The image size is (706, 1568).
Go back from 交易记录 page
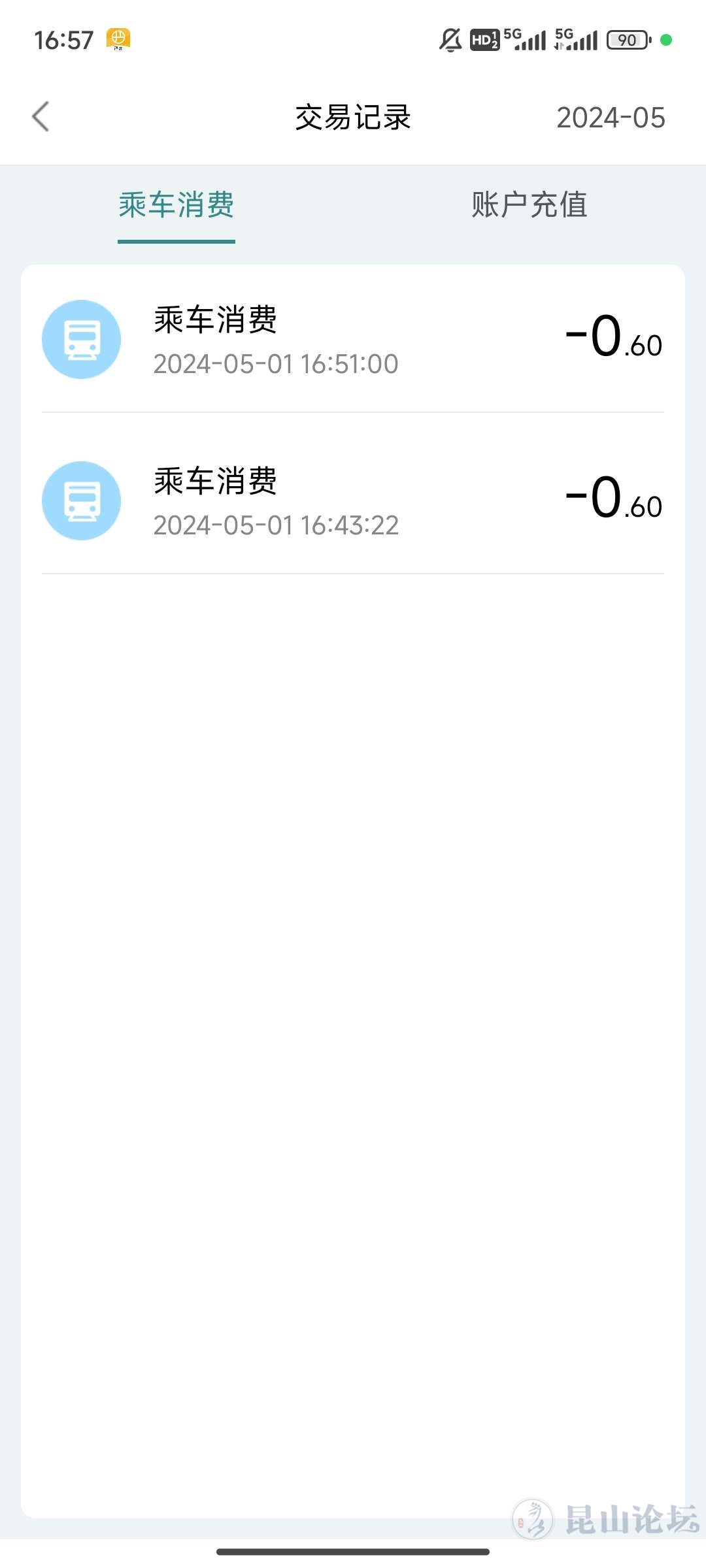(41, 117)
